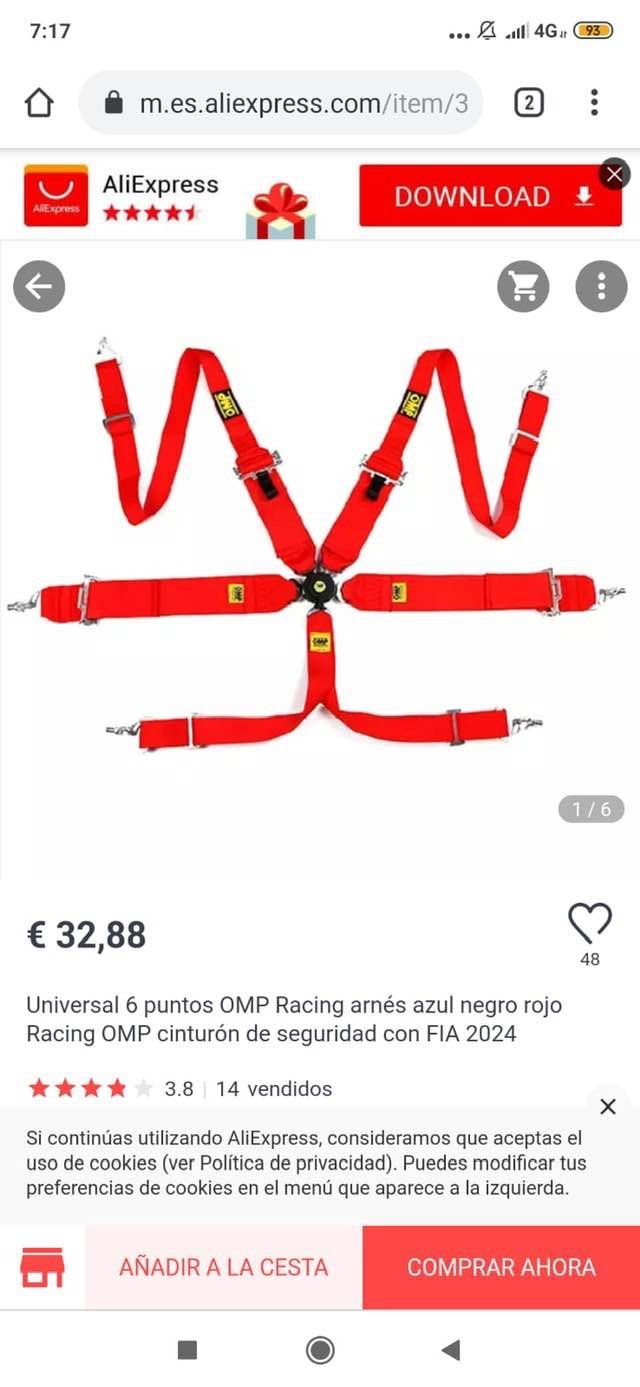Image resolution: width=640 pixels, height=1387 pixels.
Task: Visit the seller's store icon
Action: pyautogui.click(x=42, y=1267)
